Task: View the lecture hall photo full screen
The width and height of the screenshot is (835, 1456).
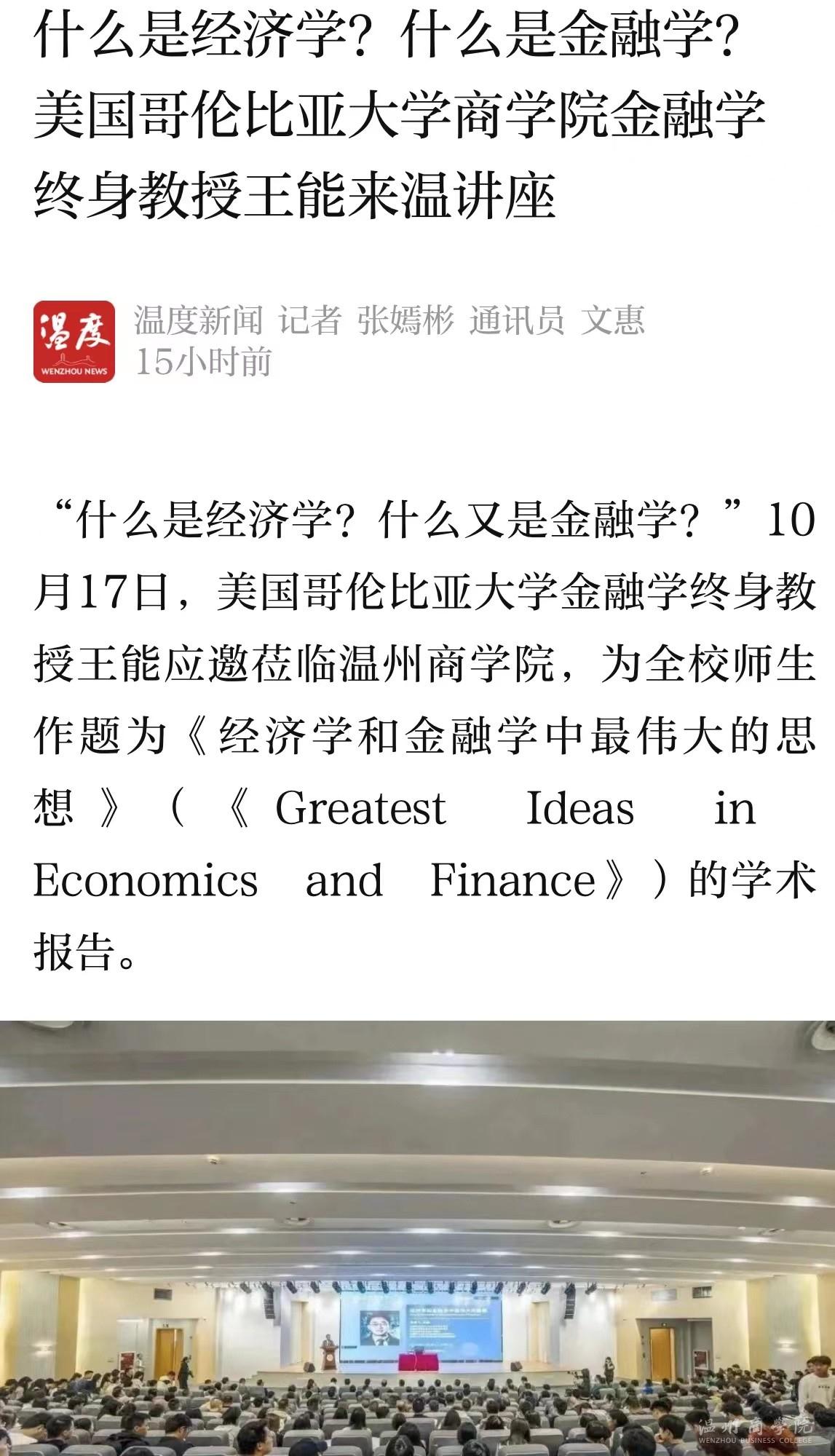Action: pos(417,1238)
